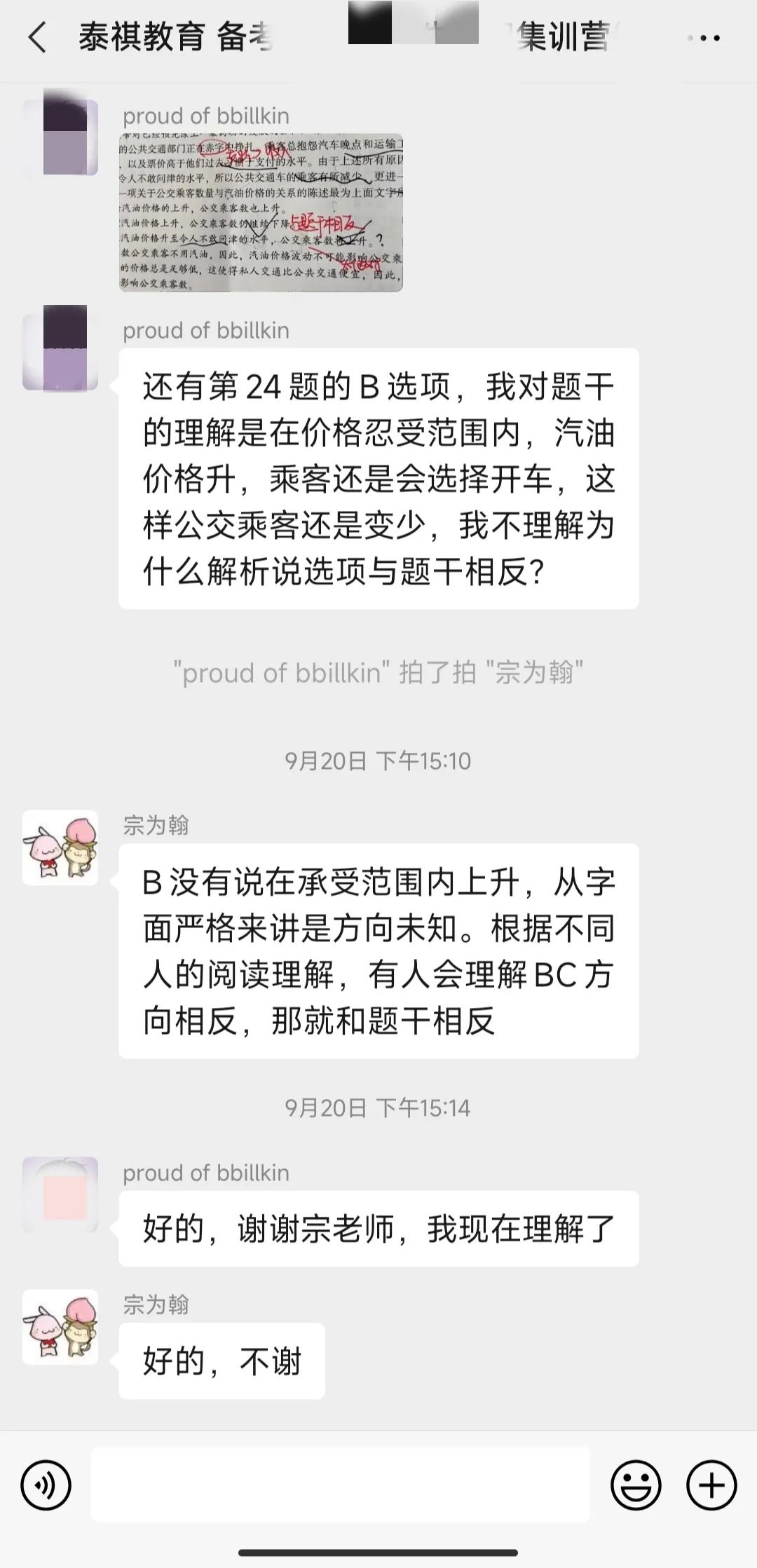The image size is (757, 1568).
Task: Open 宗为翰's avatar by the B没有说 message
Action: (x=60, y=847)
